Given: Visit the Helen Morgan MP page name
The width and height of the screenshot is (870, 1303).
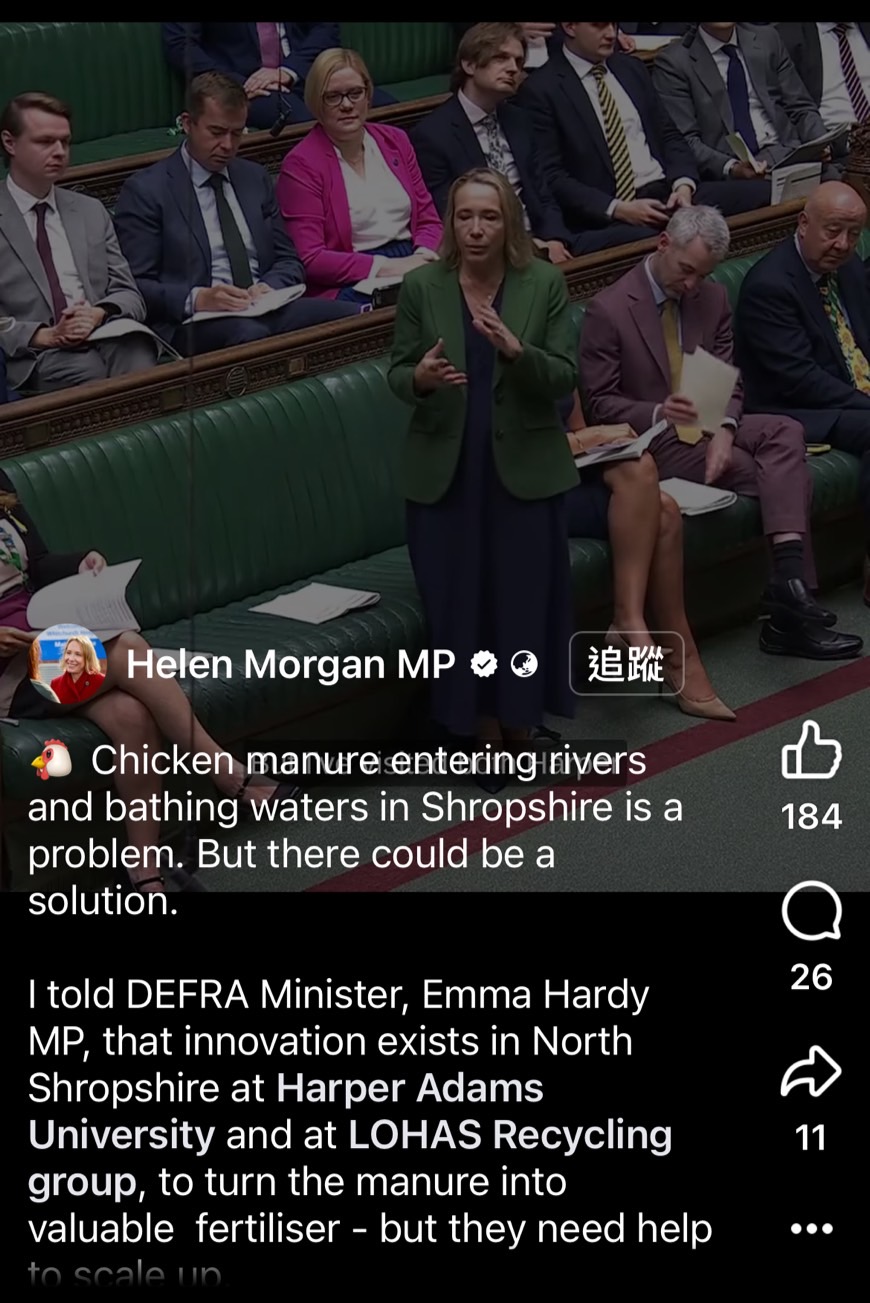Looking at the screenshot, I should [290, 664].
